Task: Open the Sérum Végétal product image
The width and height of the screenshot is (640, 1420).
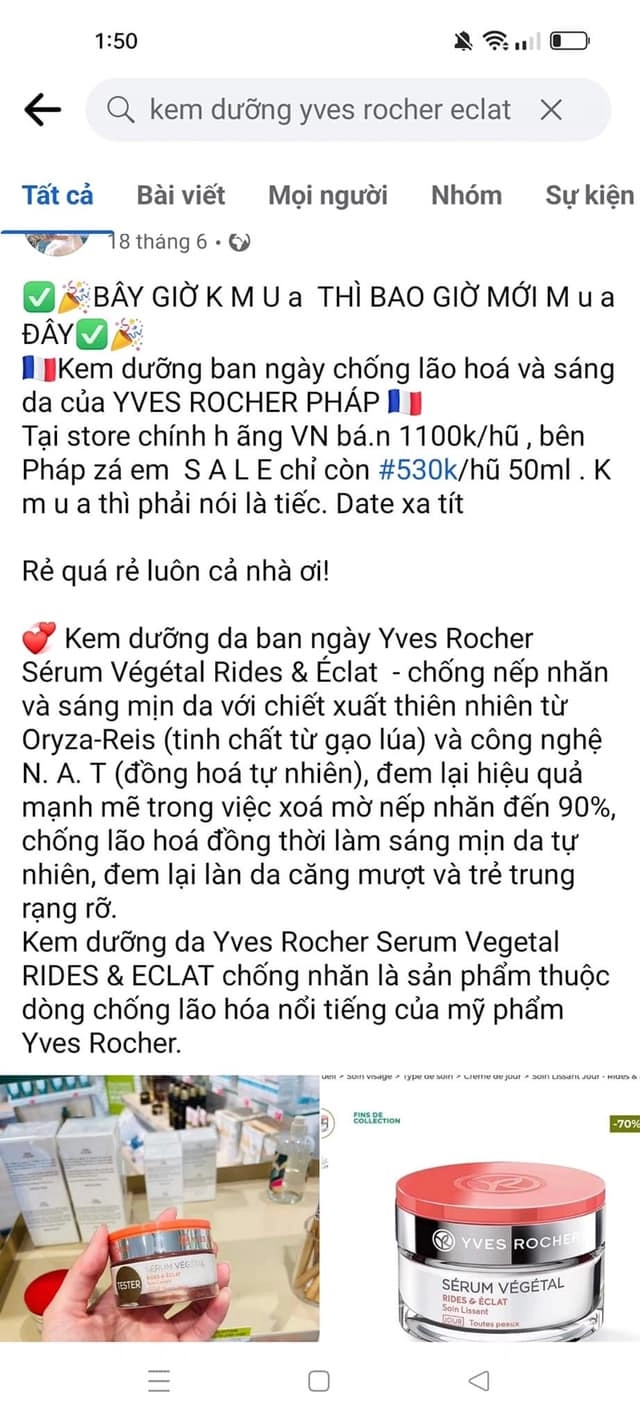Action: 481,1208
